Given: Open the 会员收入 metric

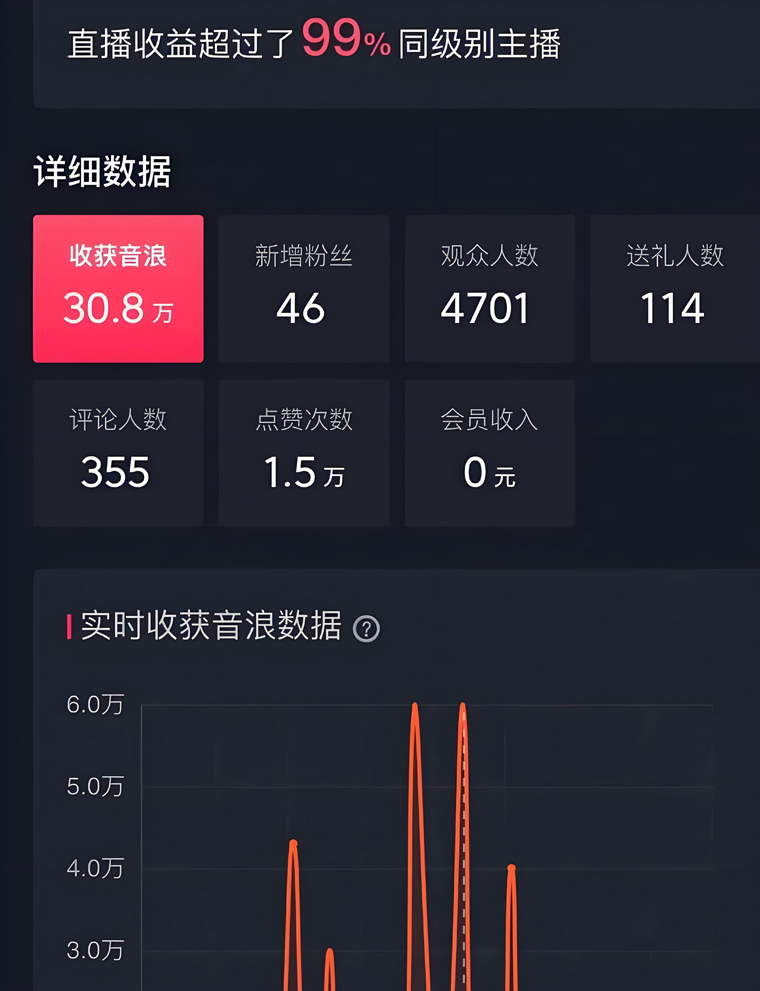Looking at the screenshot, I should [489, 452].
